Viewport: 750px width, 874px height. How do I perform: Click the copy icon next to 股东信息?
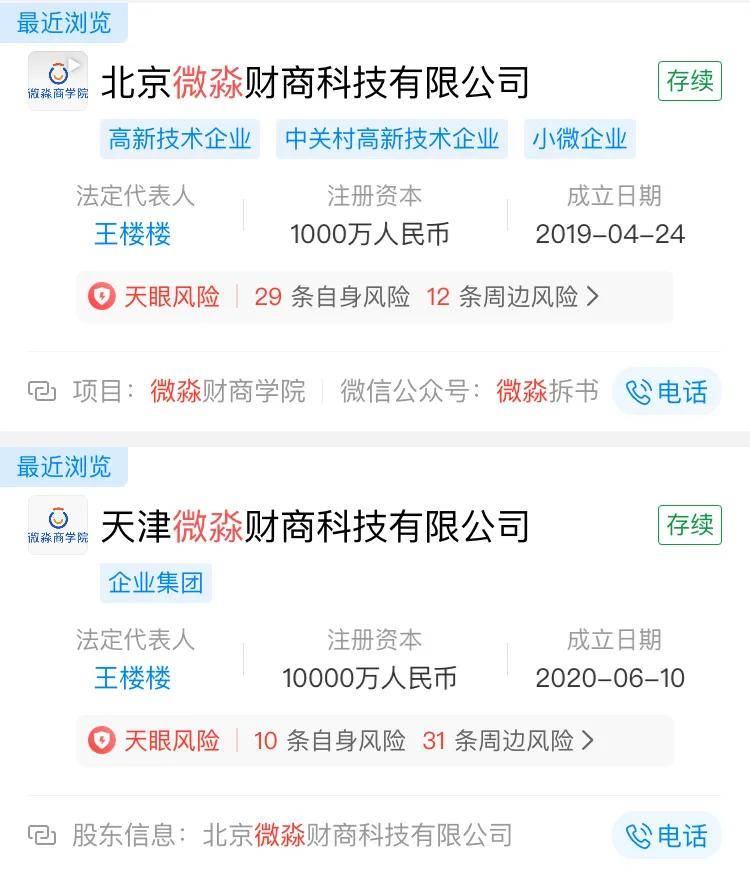[42, 835]
